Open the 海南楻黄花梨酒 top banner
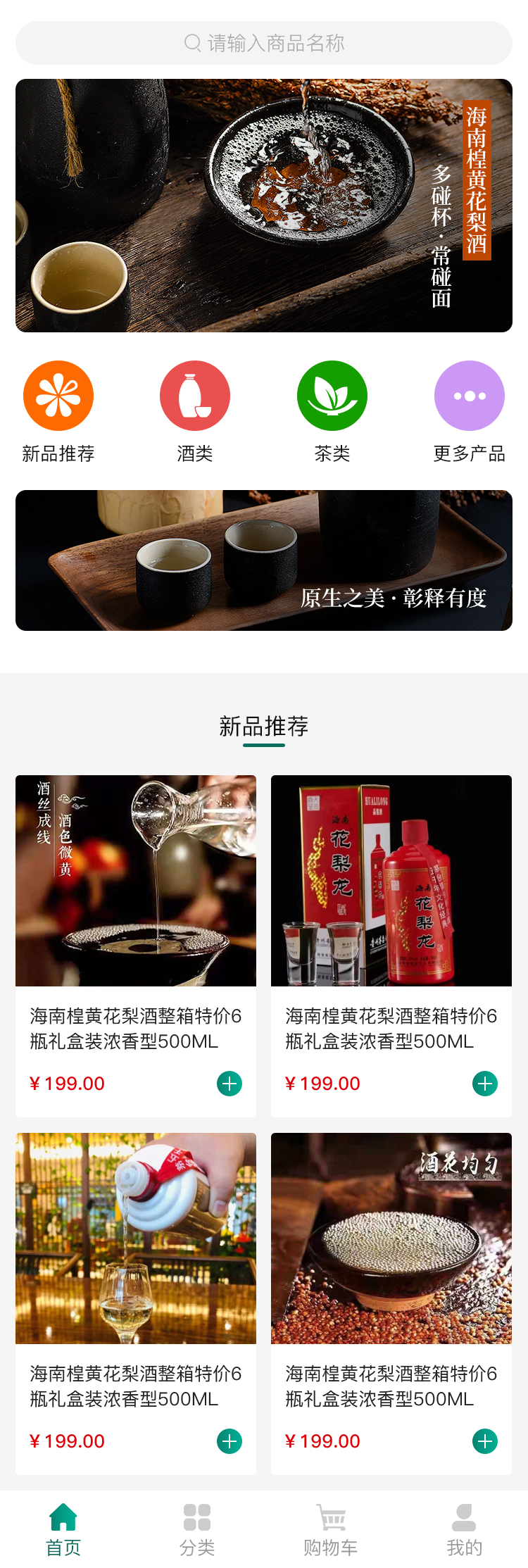This screenshot has width=528, height=1568. (x=264, y=205)
